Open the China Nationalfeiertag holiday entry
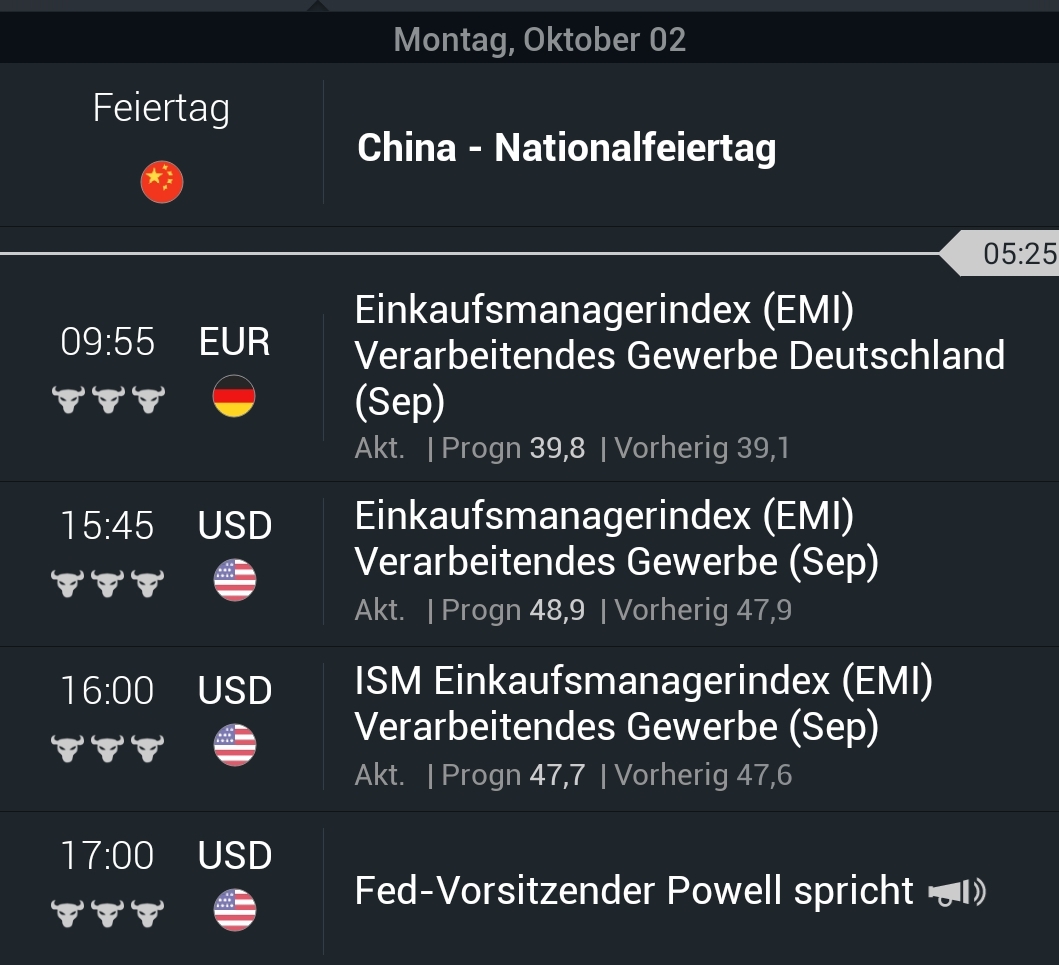The width and height of the screenshot is (1059, 965). coord(566,149)
